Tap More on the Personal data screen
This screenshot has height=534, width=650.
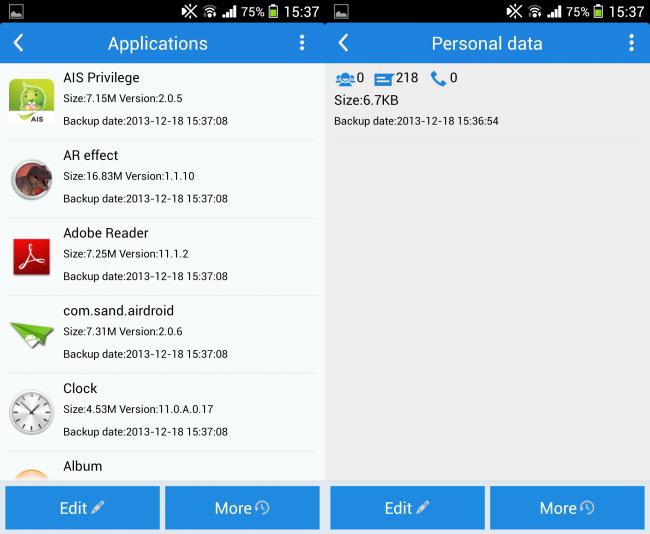[567, 508]
